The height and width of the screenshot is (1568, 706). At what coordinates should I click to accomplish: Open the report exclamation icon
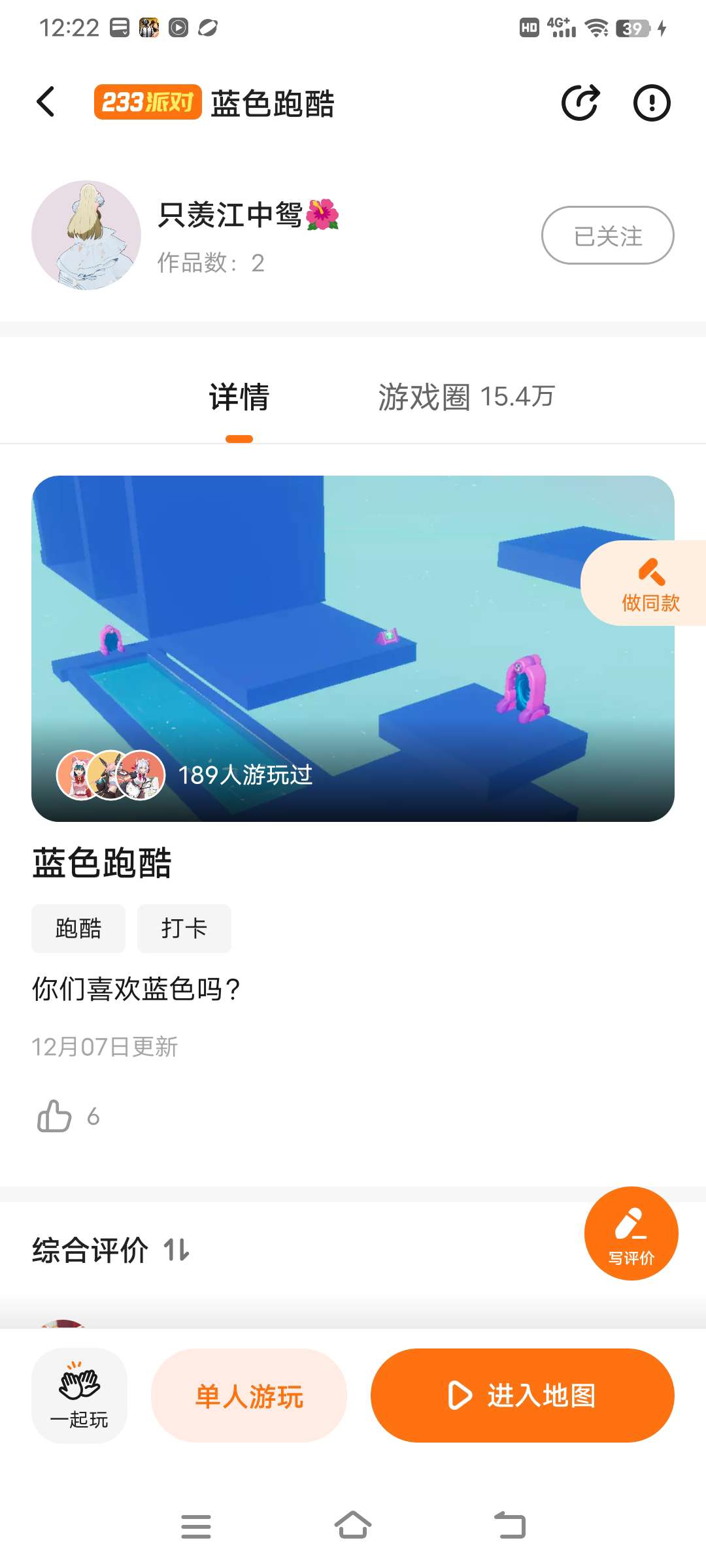pos(652,103)
